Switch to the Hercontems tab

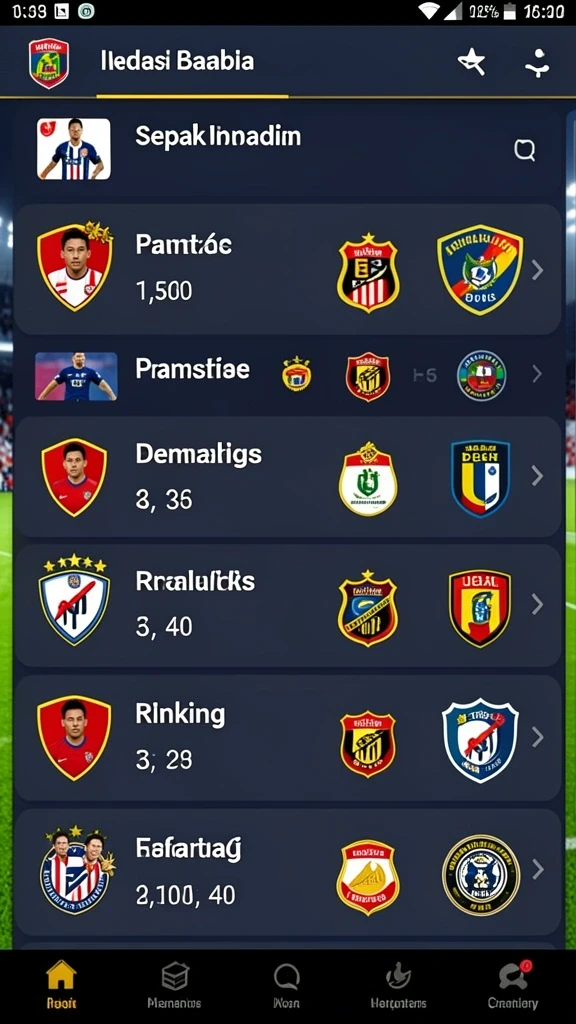point(398,985)
